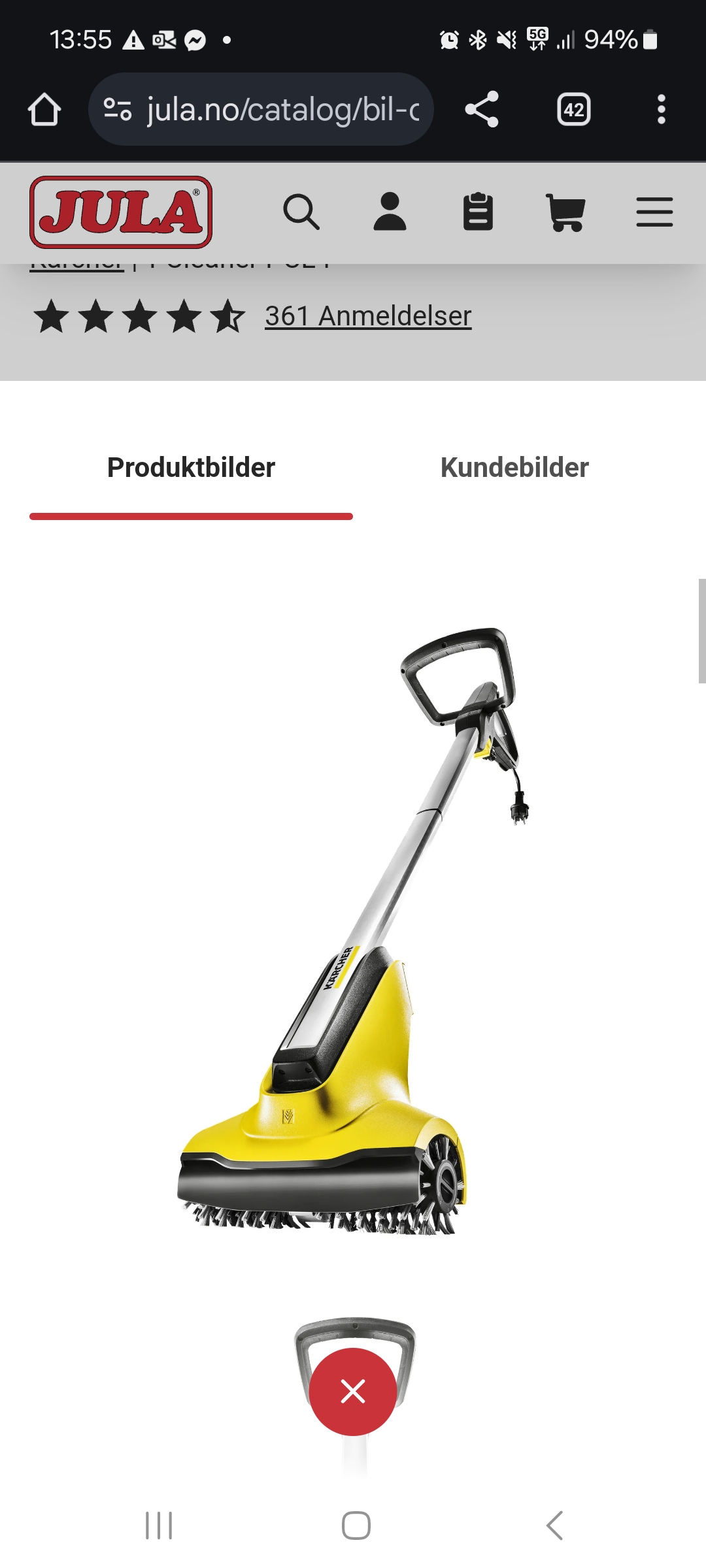Close the image gallery with the red X
This screenshot has width=706, height=1568.
tap(353, 1392)
